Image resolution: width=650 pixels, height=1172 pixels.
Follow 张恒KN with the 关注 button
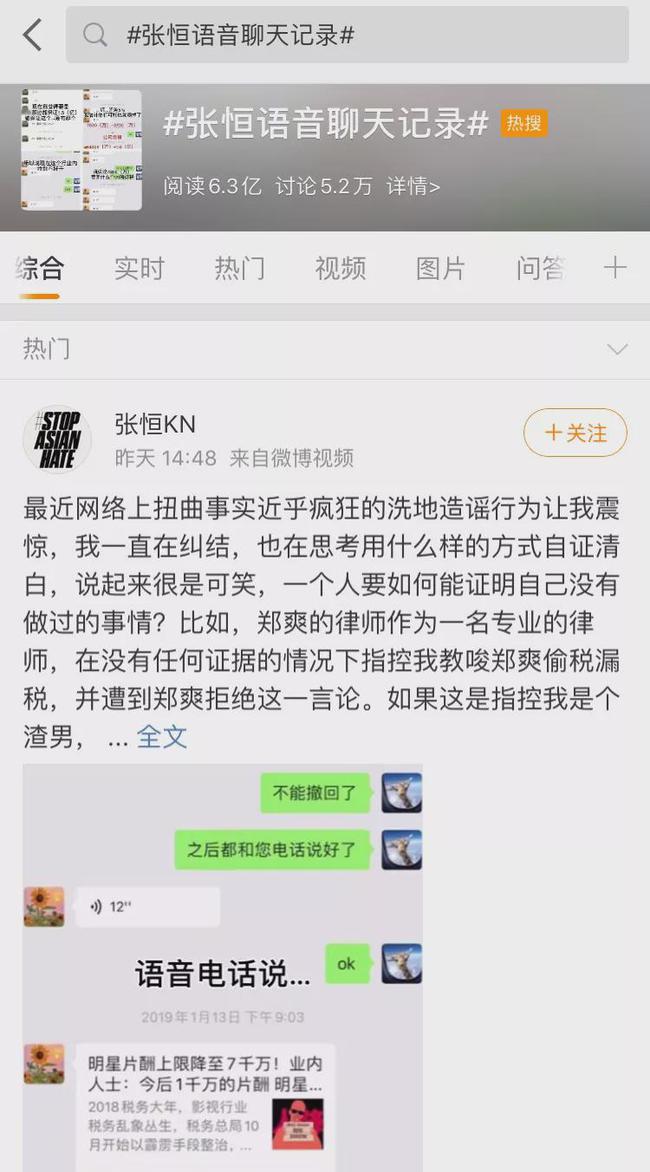click(575, 433)
